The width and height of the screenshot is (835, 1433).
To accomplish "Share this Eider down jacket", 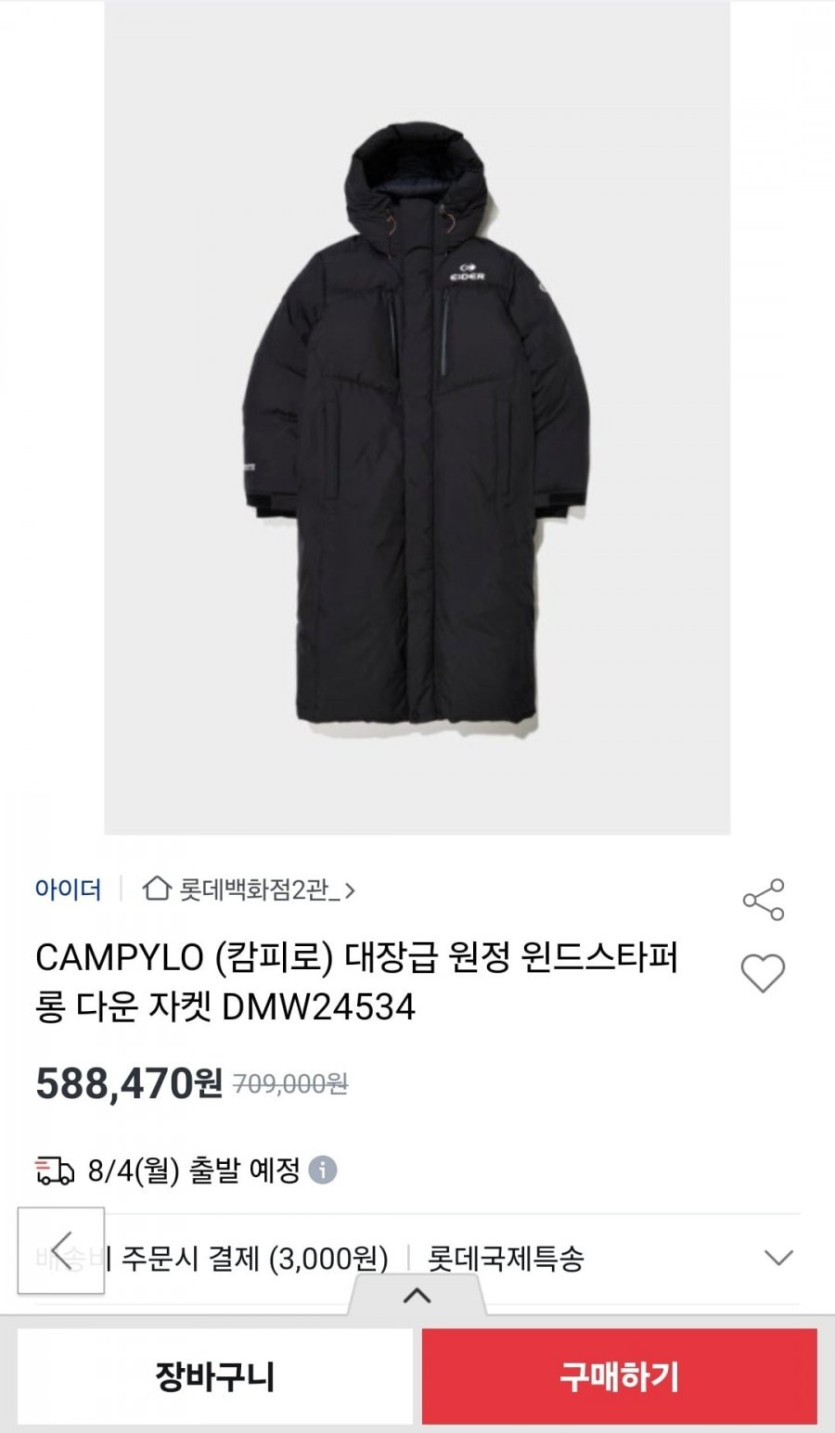I will (763, 899).
